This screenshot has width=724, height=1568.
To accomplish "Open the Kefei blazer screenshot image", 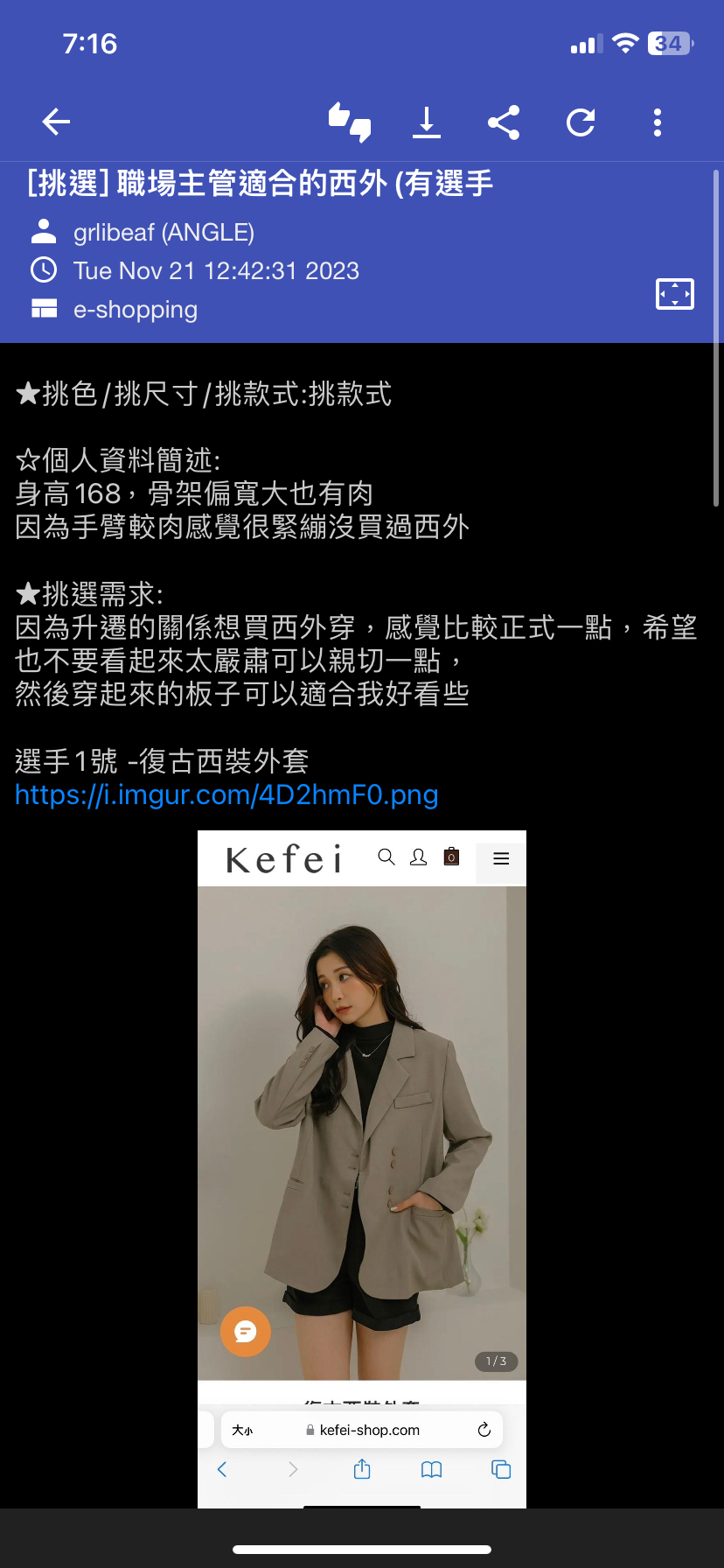I will [x=362, y=1137].
